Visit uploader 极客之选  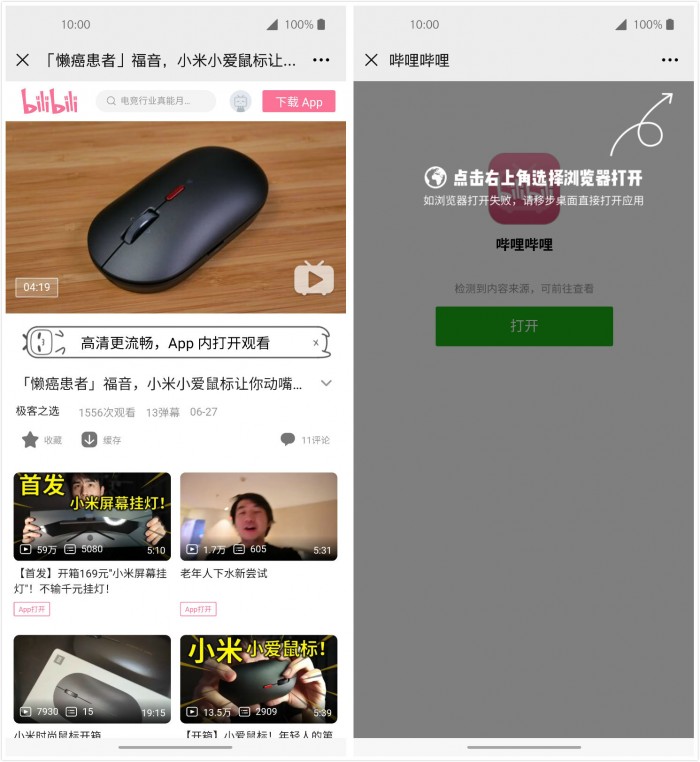point(37,411)
